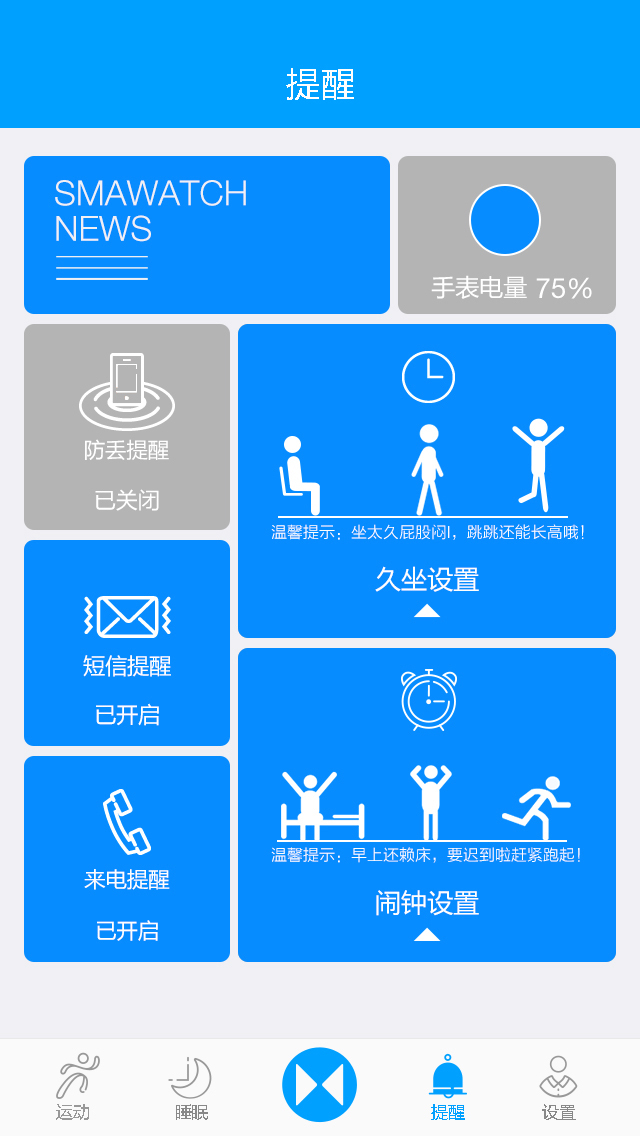Switch to the 睡眠 sleep tab

[191, 1086]
